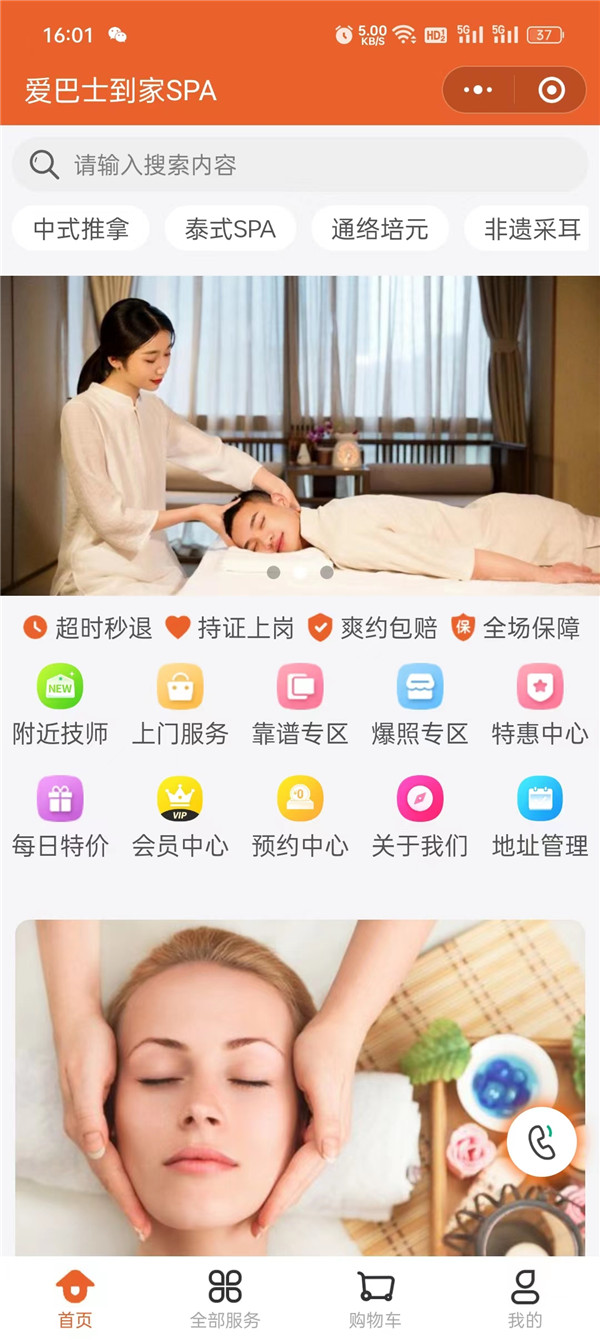Open 上门服务 home service
The width and height of the screenshot is (600, 1340).
180,706
